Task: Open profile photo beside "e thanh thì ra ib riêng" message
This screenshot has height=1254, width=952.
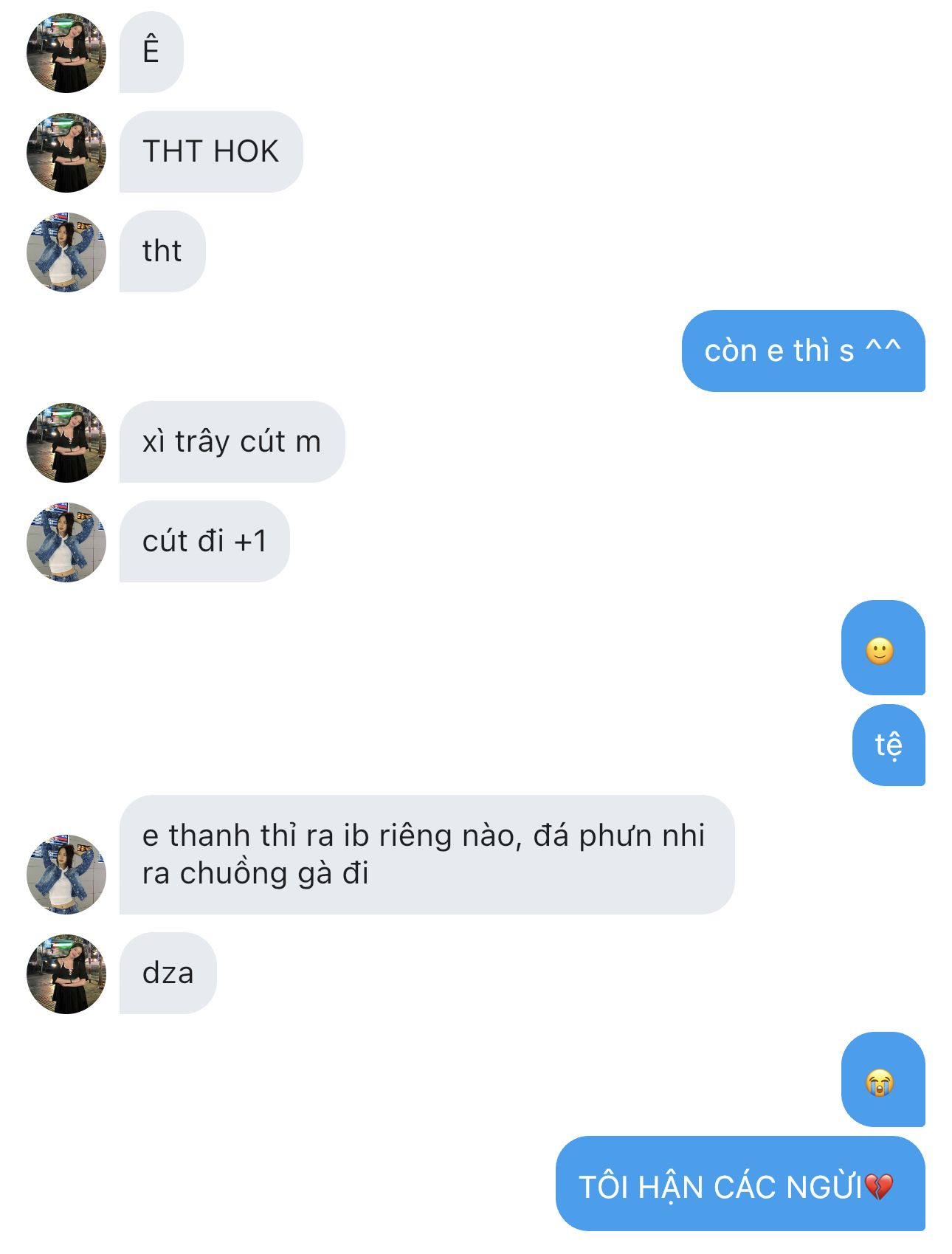Action: point(66,875)
